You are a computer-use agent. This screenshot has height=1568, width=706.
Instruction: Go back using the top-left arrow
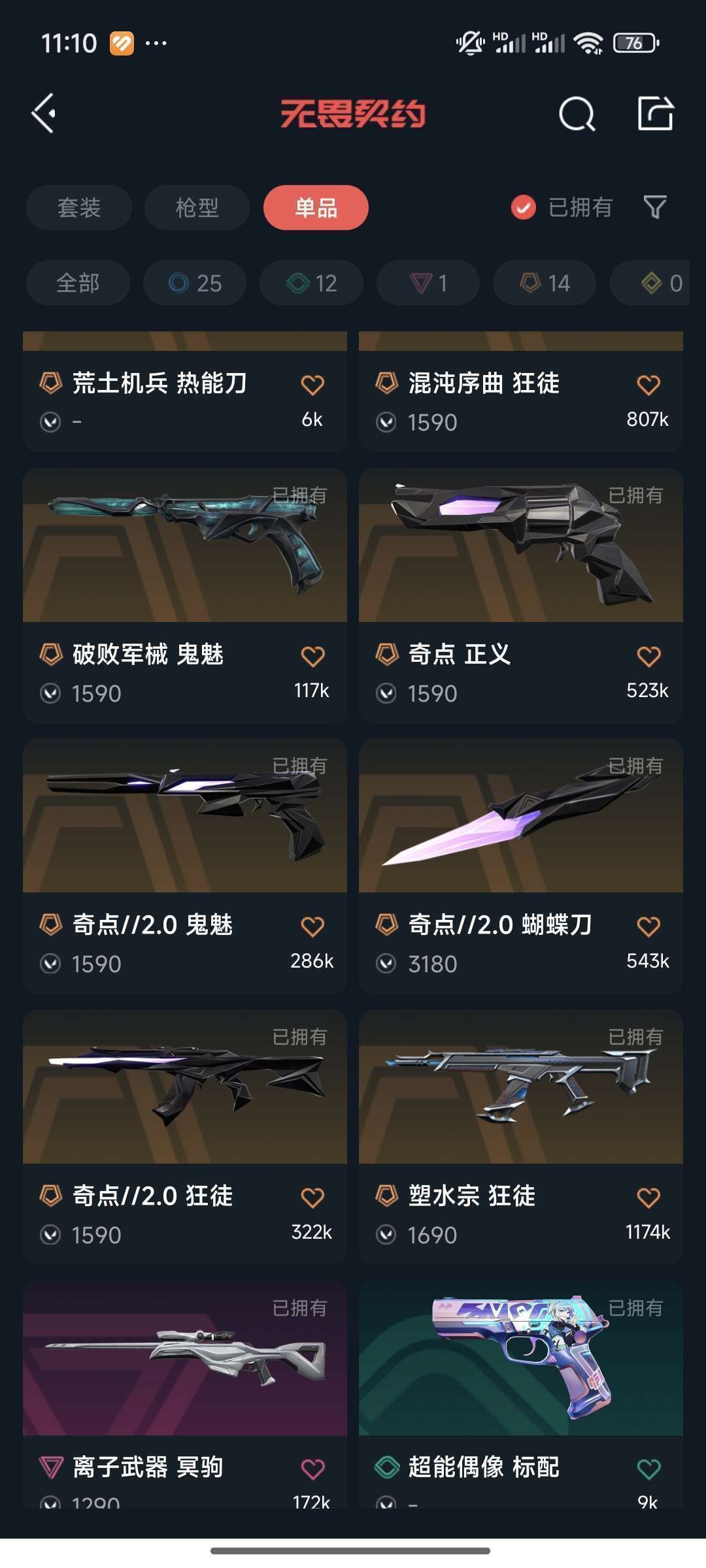pos(44,114)
